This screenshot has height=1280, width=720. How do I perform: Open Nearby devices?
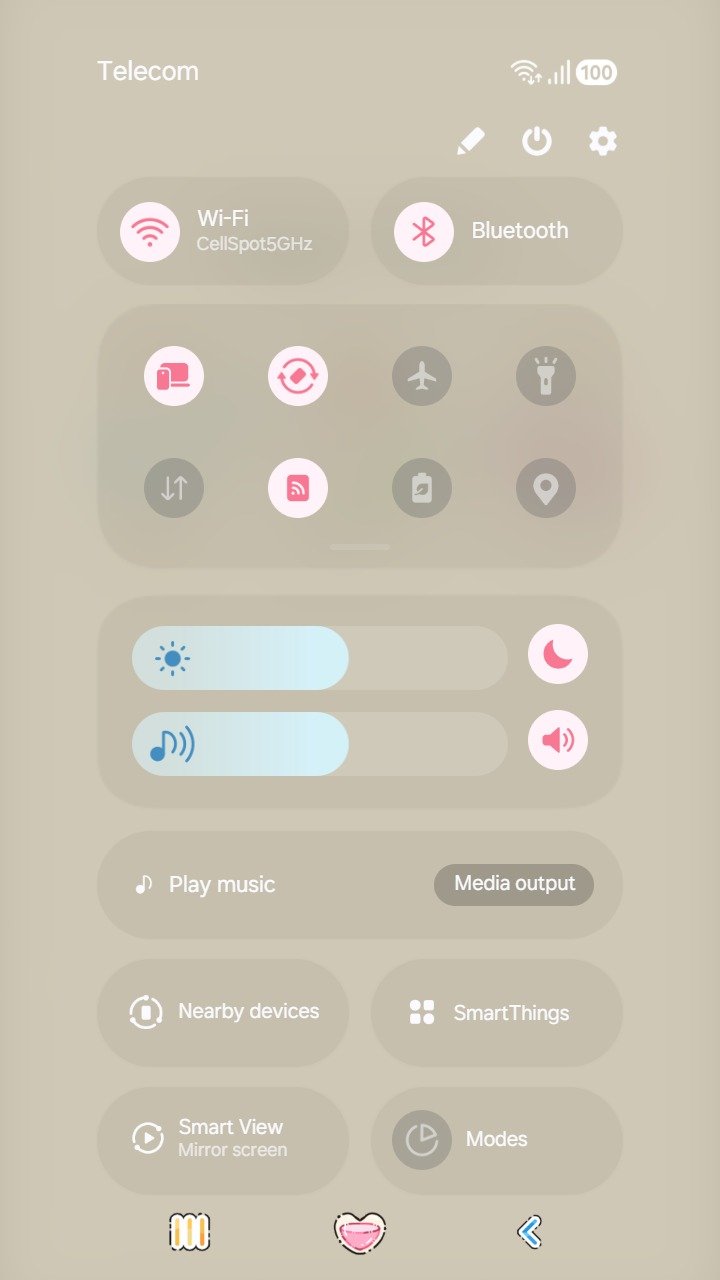223,1012
